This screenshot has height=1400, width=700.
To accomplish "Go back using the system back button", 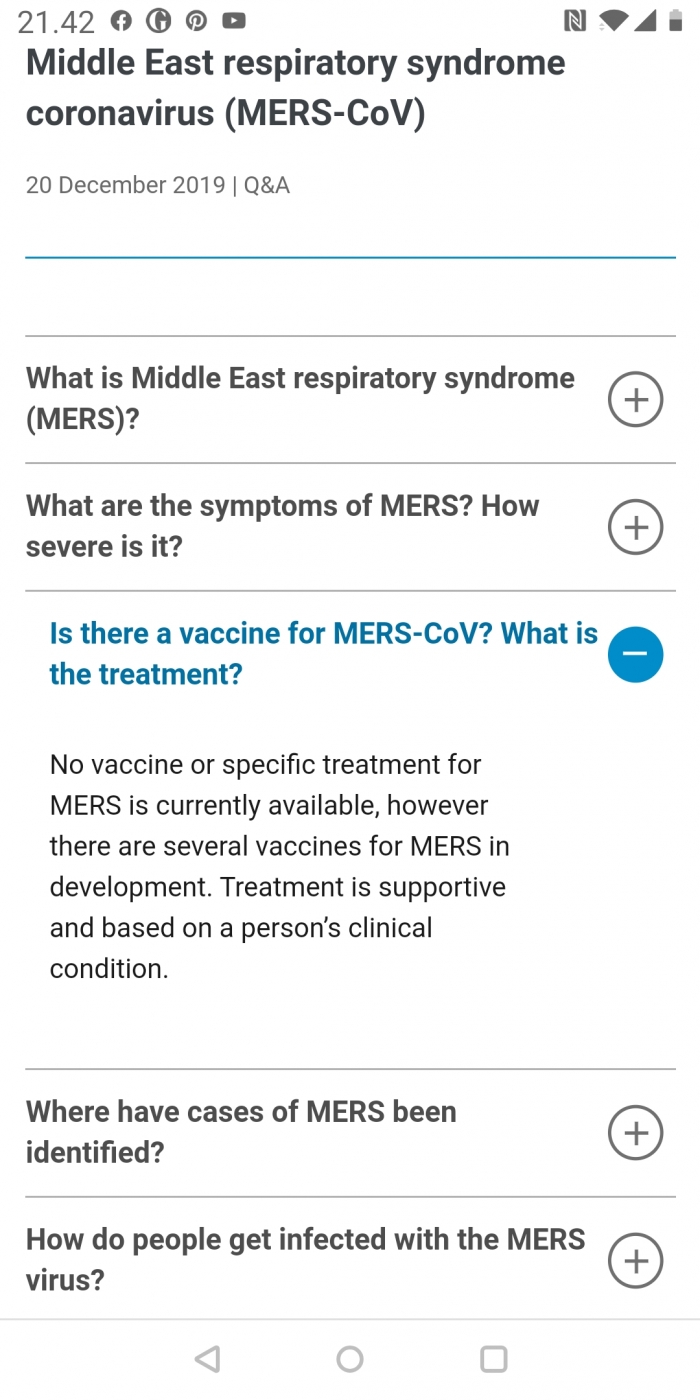I will 207,1358.
